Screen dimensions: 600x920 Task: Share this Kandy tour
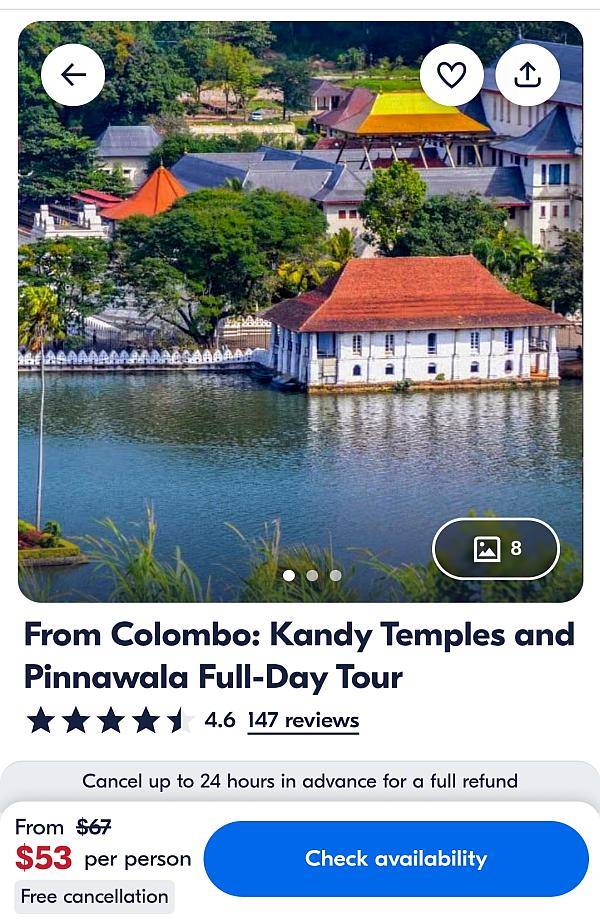(527, 75)
